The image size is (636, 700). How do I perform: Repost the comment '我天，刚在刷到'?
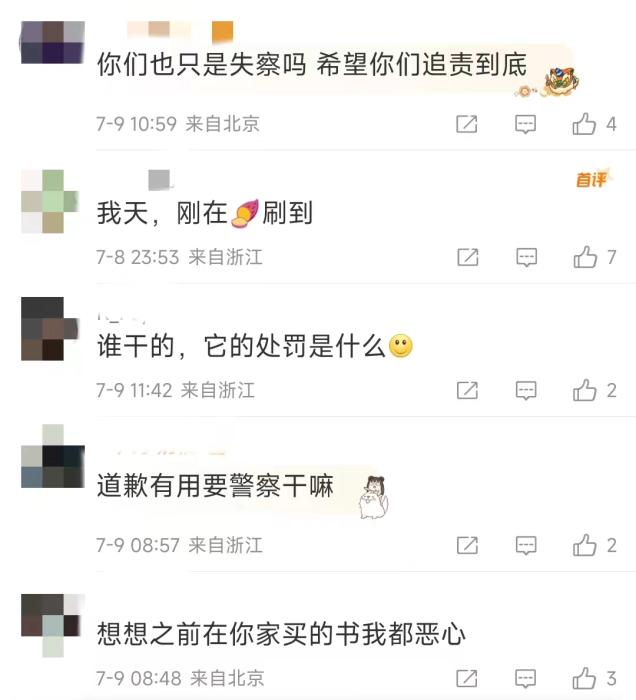467,257
